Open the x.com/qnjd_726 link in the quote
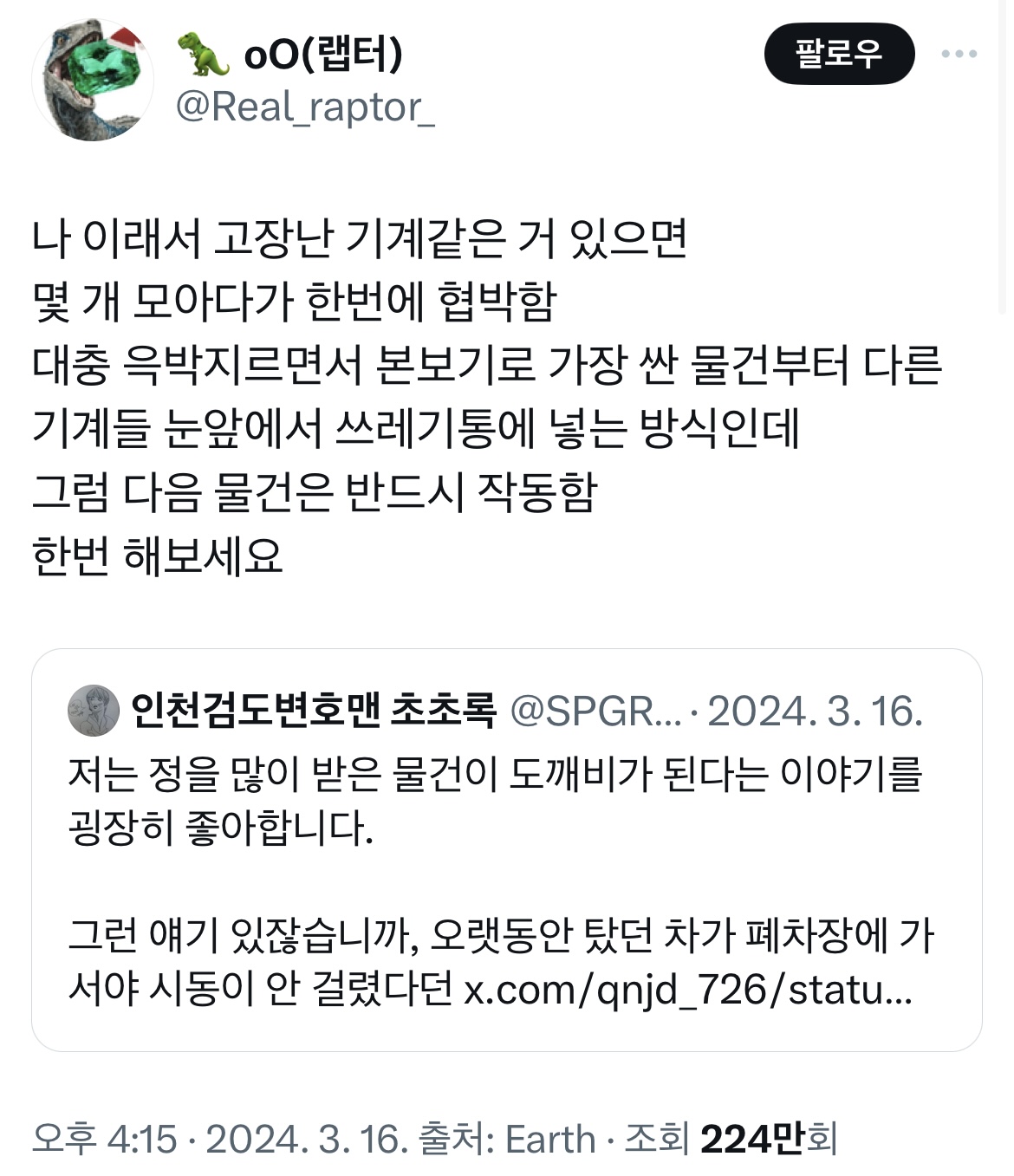 [x=687, y=989]
